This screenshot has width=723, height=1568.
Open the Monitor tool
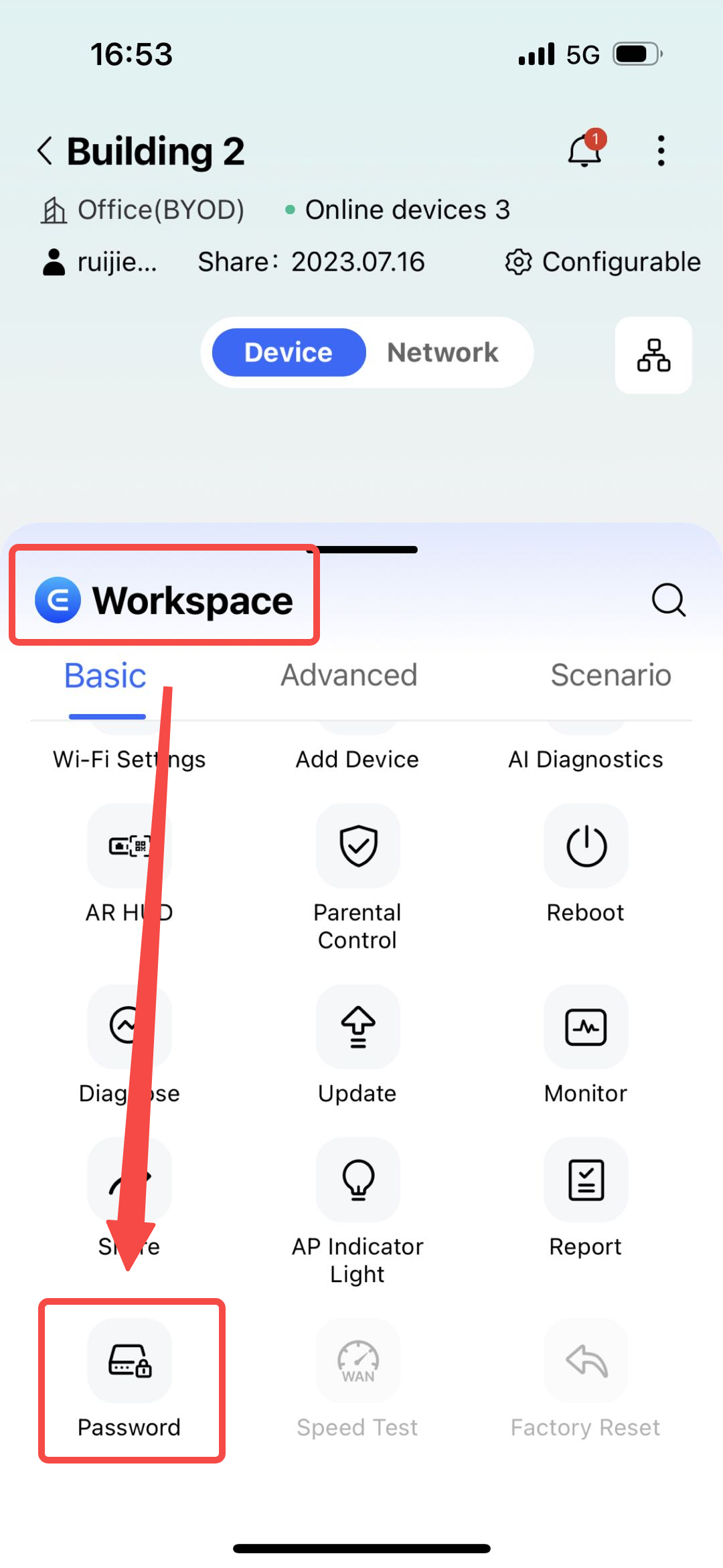(586, 1027)
